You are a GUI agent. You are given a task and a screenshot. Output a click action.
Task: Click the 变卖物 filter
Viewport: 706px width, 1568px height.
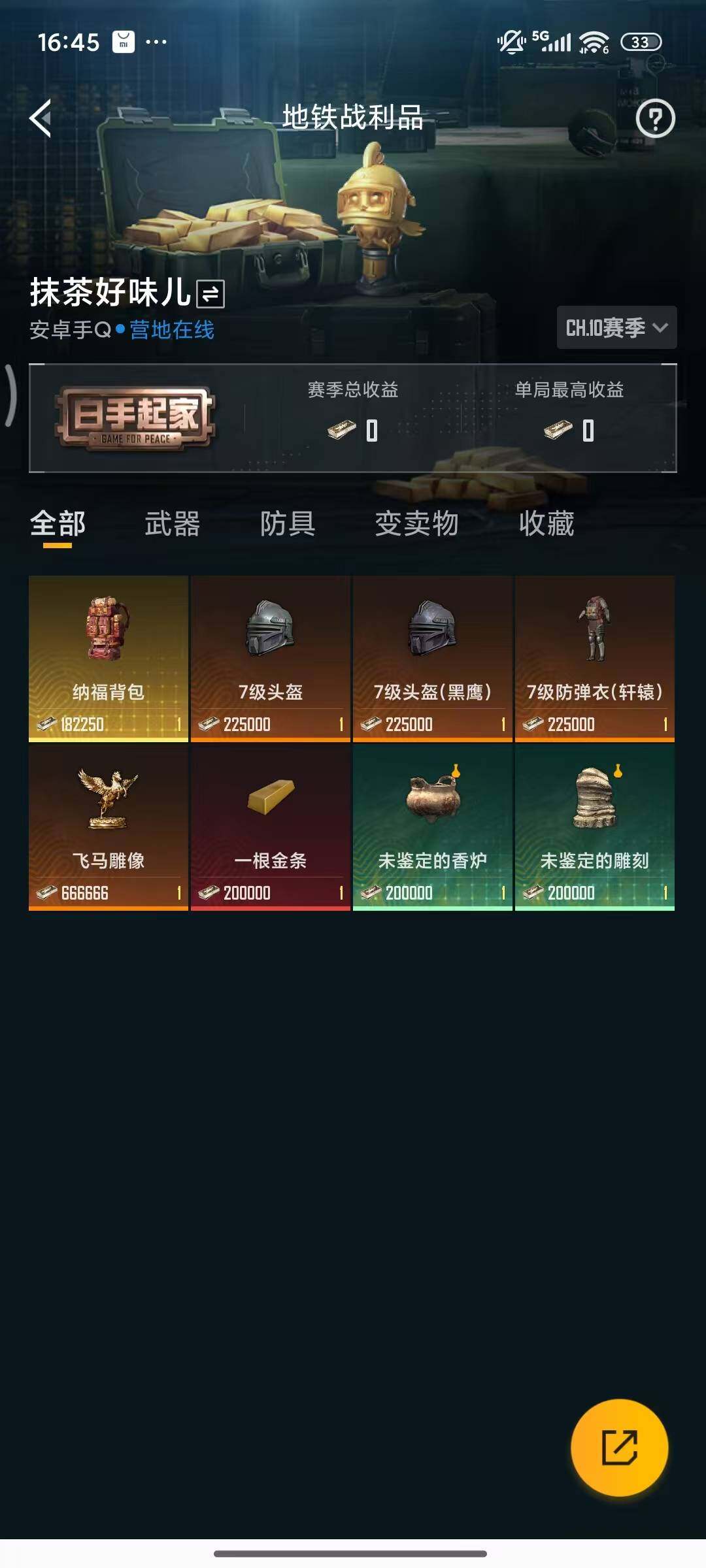click(x=416, y=523)
